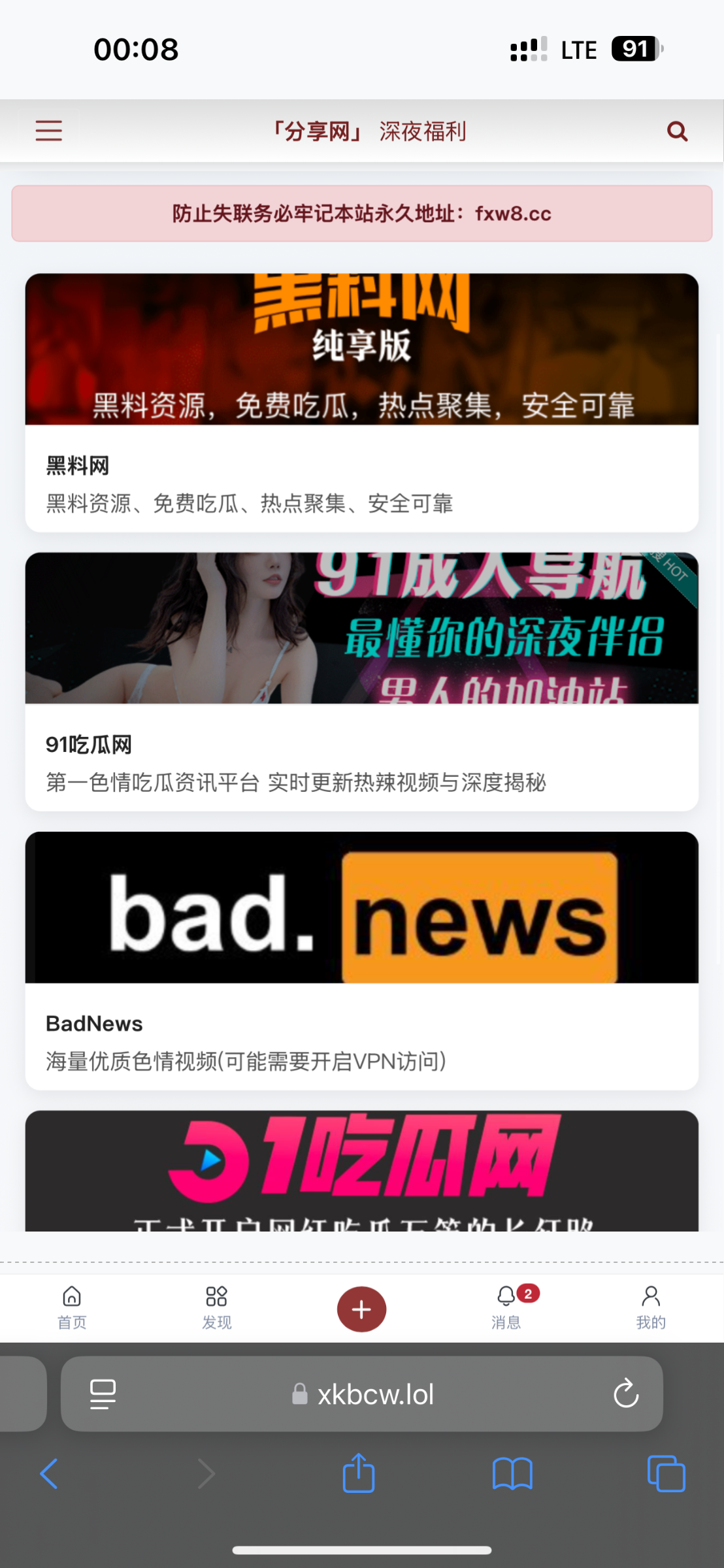Viewport: 724px width, 1568px height.
Task: Open the page format menu in address bar
Action: [103, 1394]
